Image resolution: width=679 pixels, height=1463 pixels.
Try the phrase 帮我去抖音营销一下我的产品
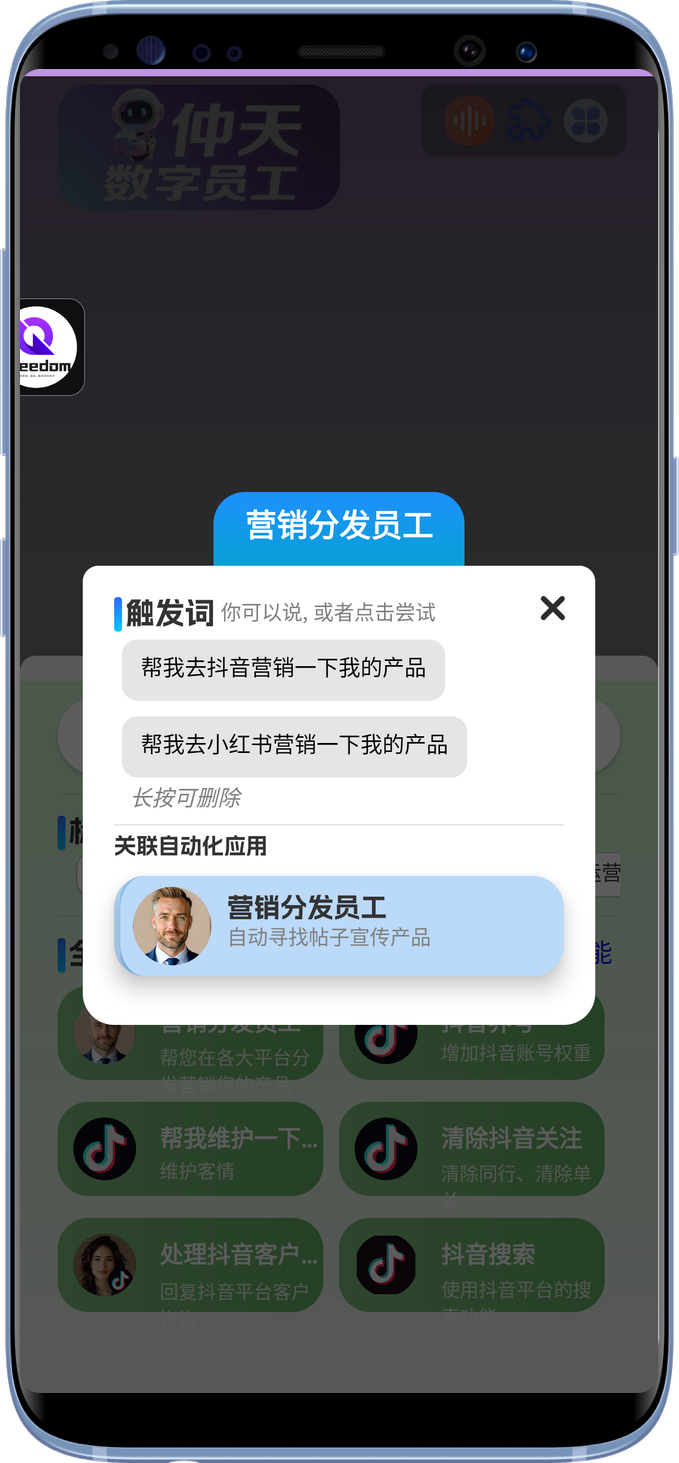click(x=283, y=669)
